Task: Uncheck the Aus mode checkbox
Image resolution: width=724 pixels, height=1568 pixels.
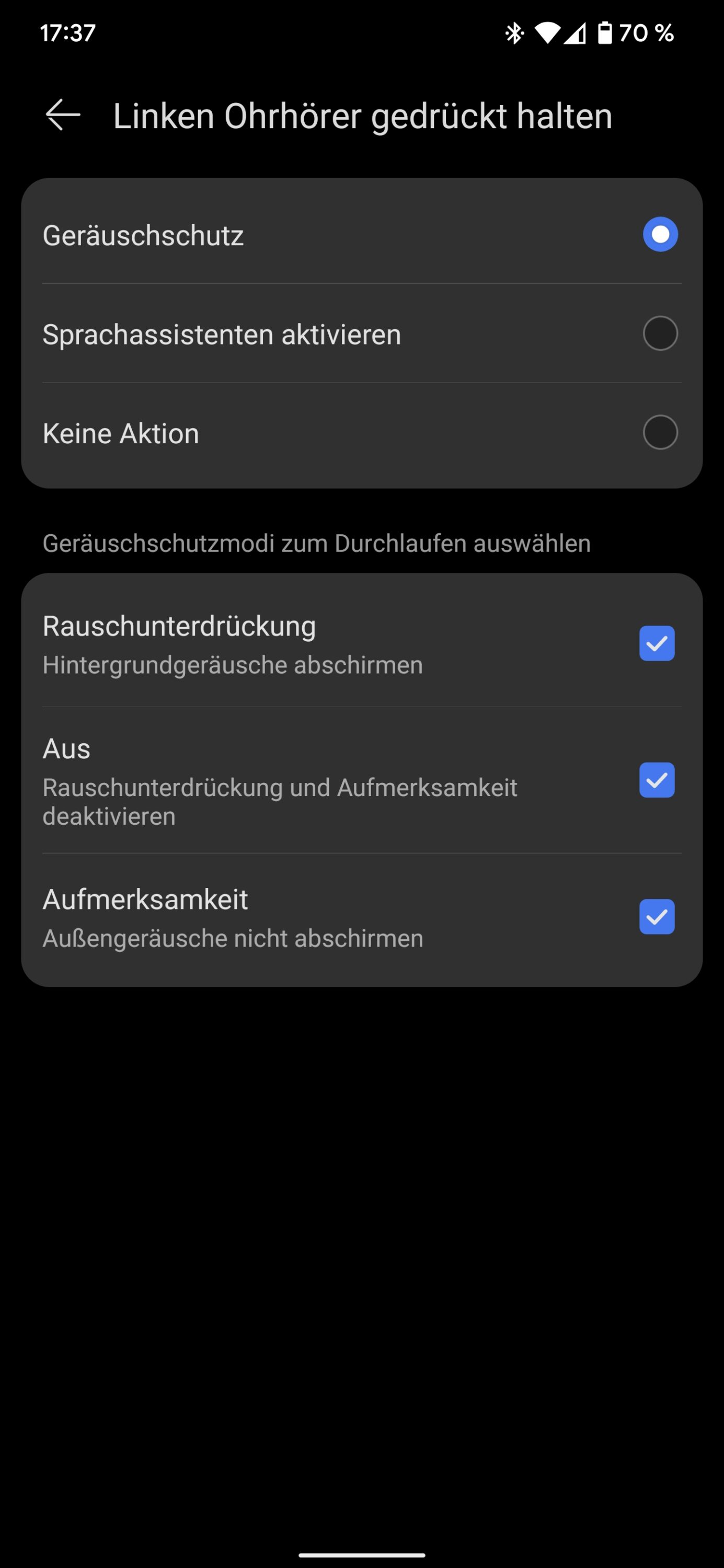Action: point(657,780)
